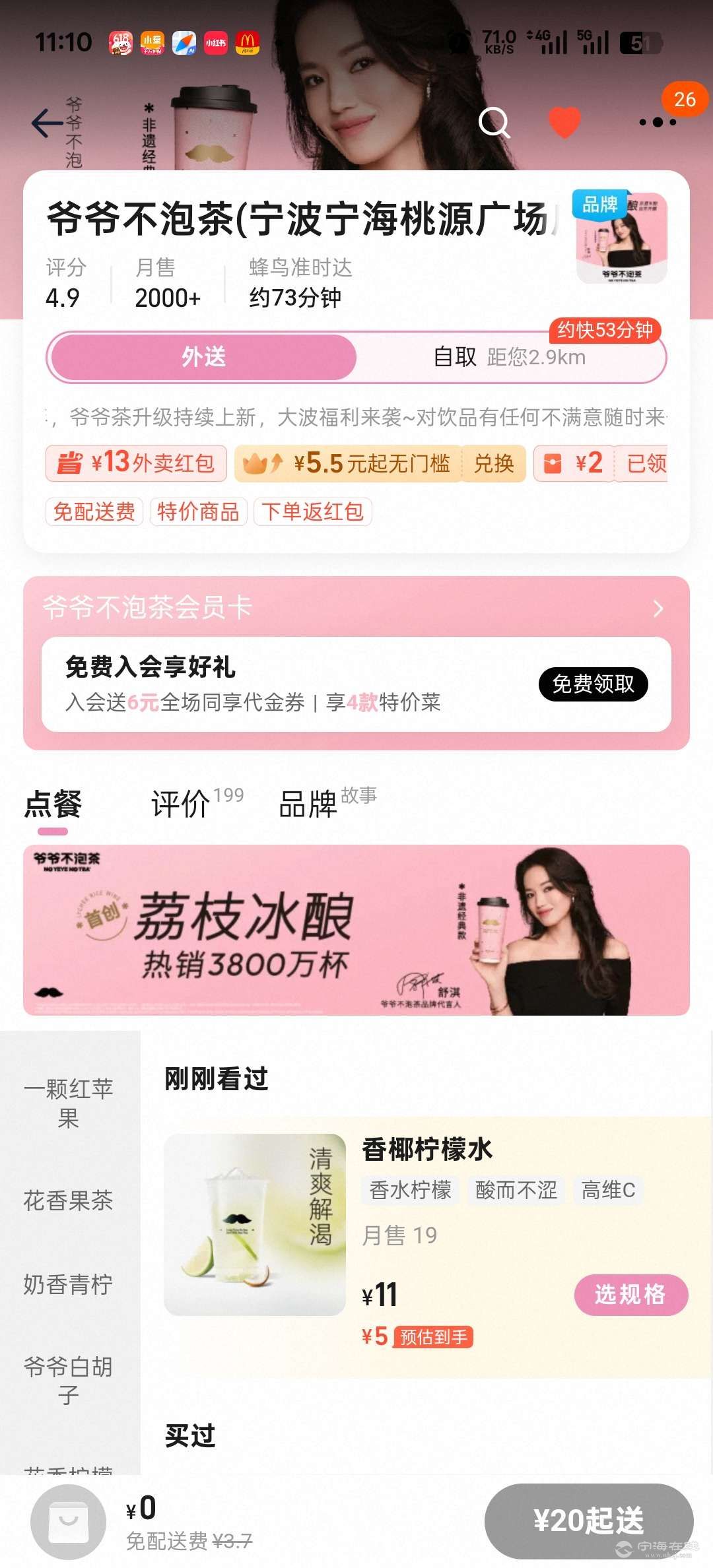Image resolution: width=713 pixels, height=1568 pixels.
Task: Open the 爷爷白胡子 category
Action: [x=69, y=1380]
